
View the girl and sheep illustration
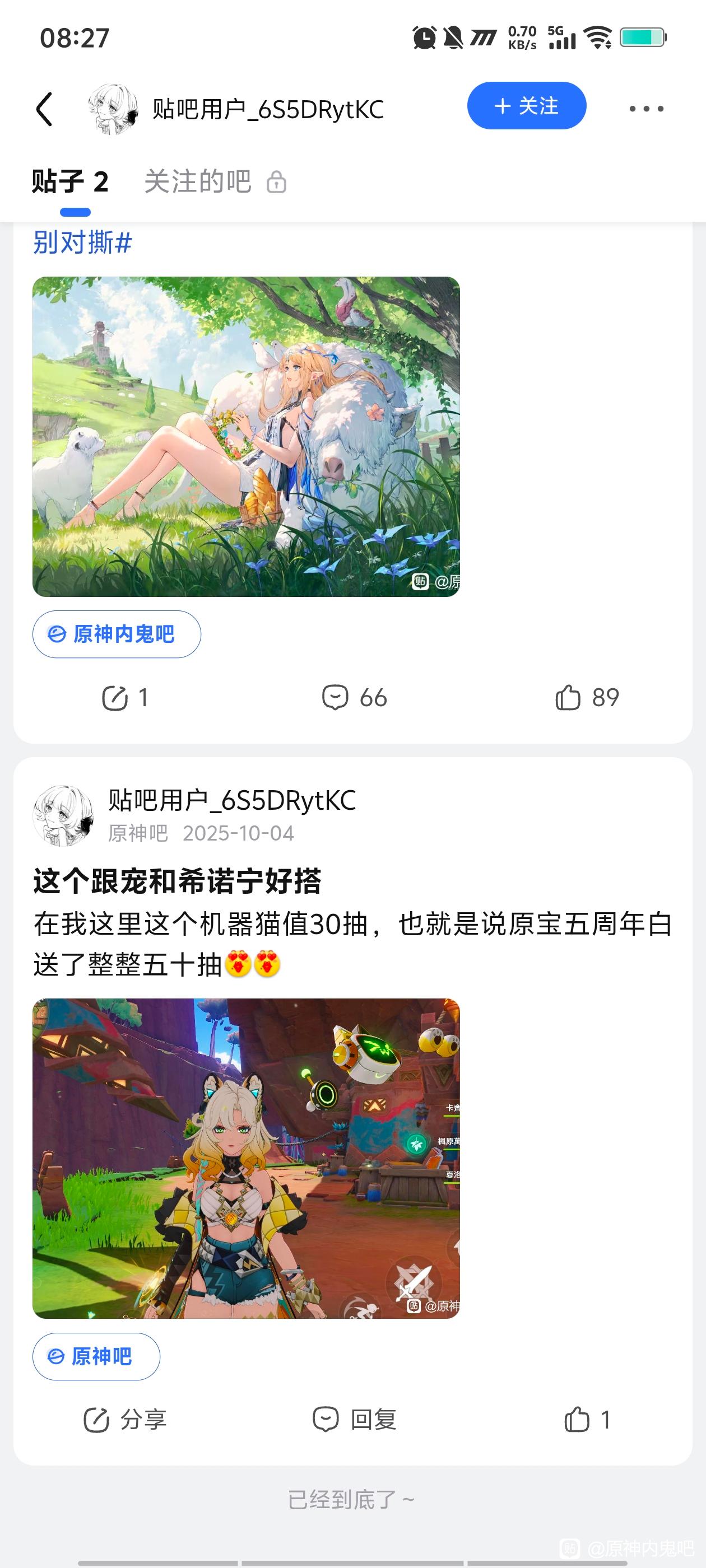click(246, 436)
